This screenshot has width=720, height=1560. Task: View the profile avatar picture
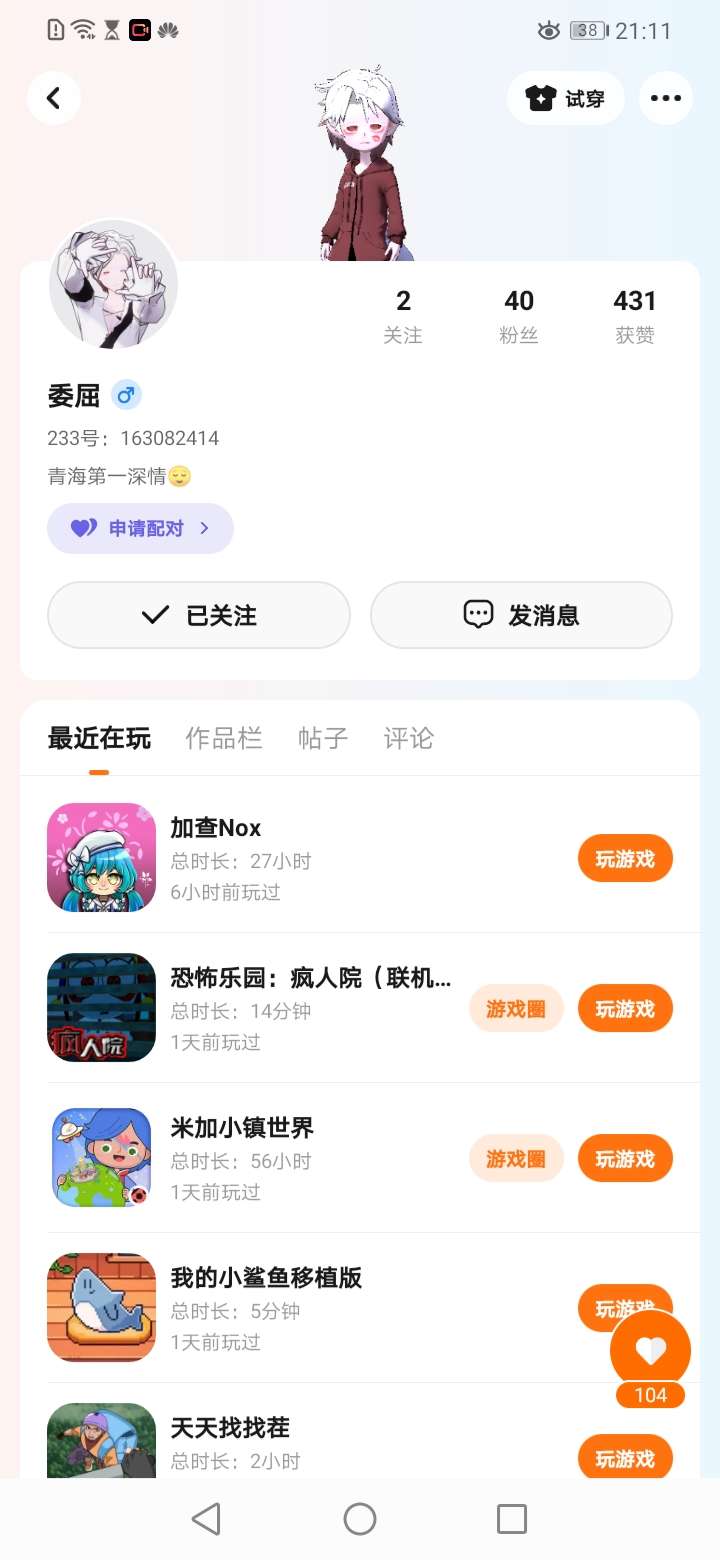113,285
